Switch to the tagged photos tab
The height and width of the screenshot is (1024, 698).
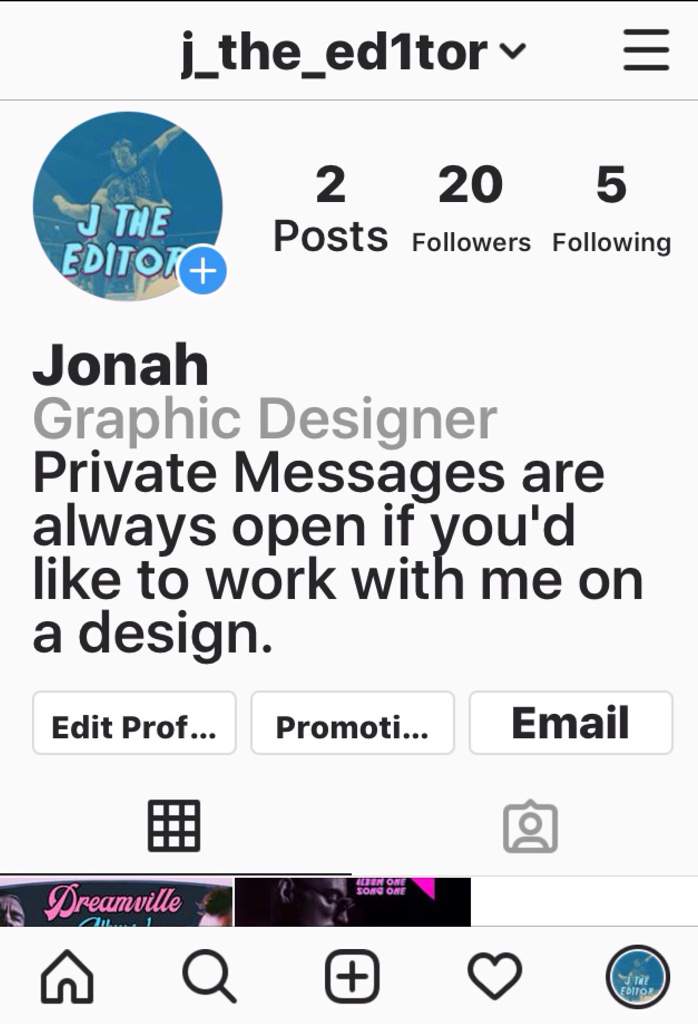click(x=529, y=826)
